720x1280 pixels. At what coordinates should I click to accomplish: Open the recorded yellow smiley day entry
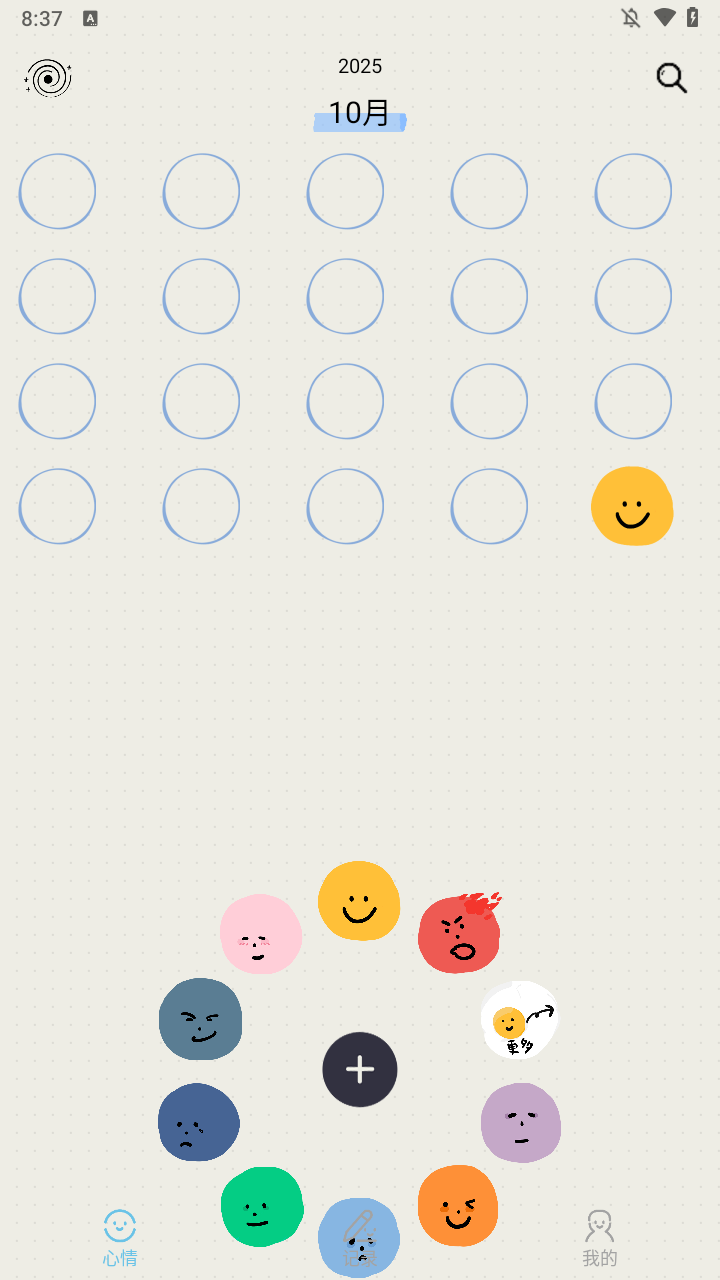coord(632,506)
